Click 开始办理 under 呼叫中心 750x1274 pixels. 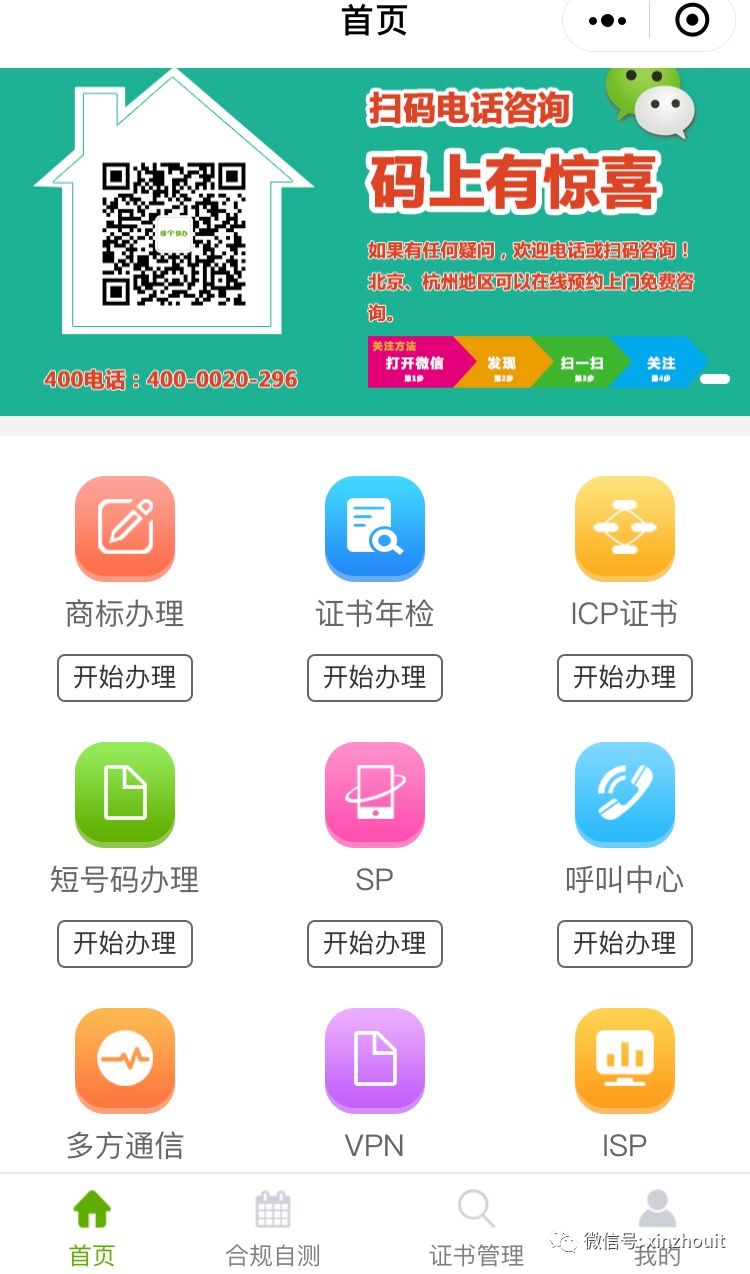coord(624,943)
